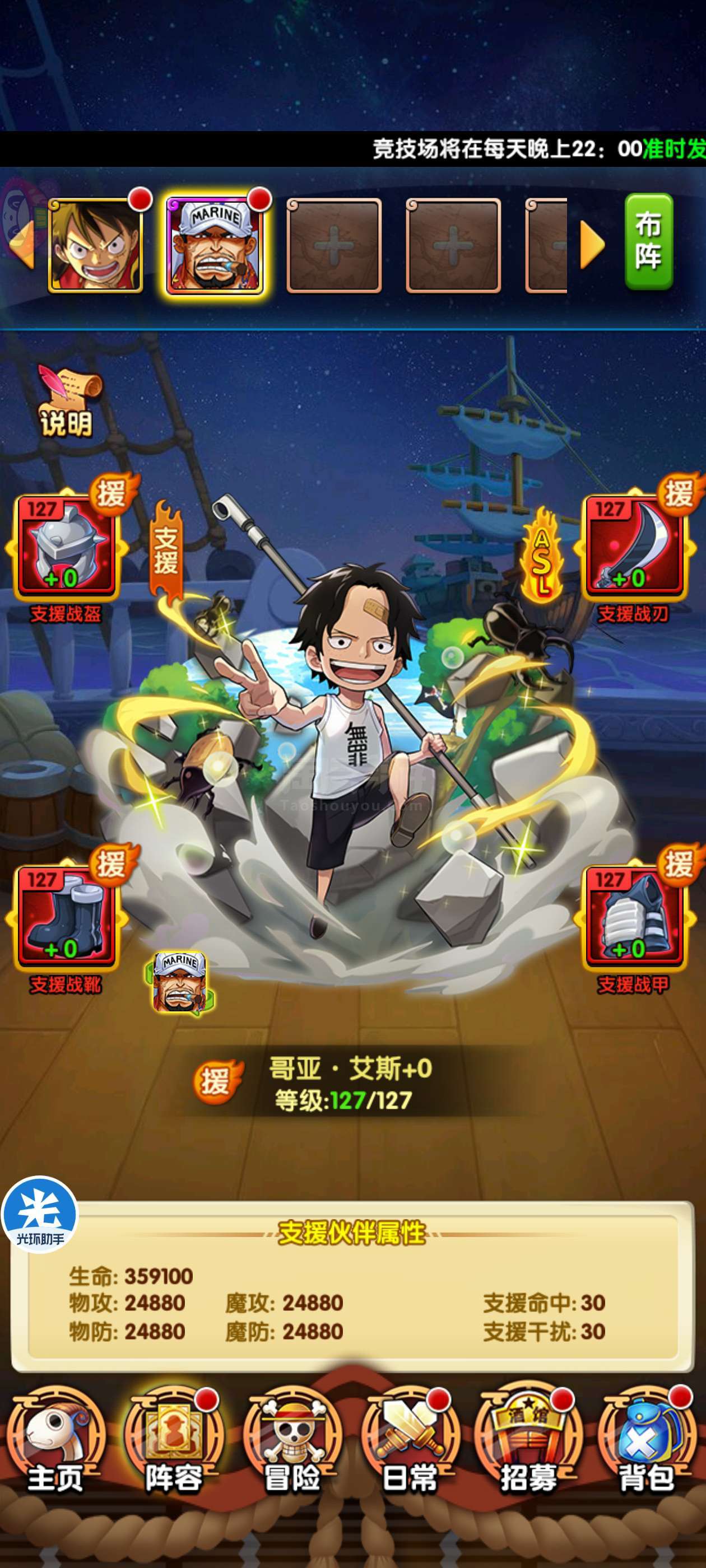Viewport: 706px width, 1568px height.
Task: Select the Luffy hero portrait
Action: click(96, 245)
